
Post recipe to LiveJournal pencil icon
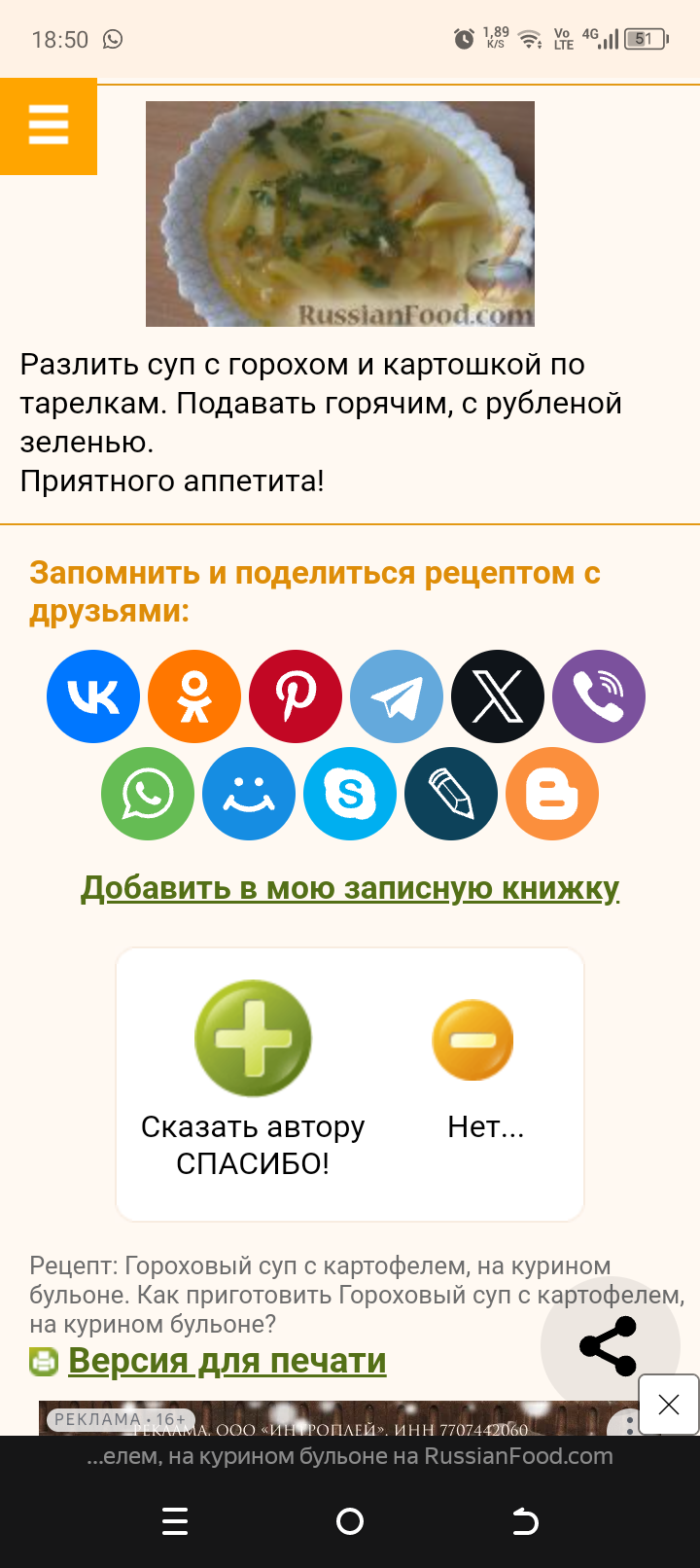tap(451, 794)
